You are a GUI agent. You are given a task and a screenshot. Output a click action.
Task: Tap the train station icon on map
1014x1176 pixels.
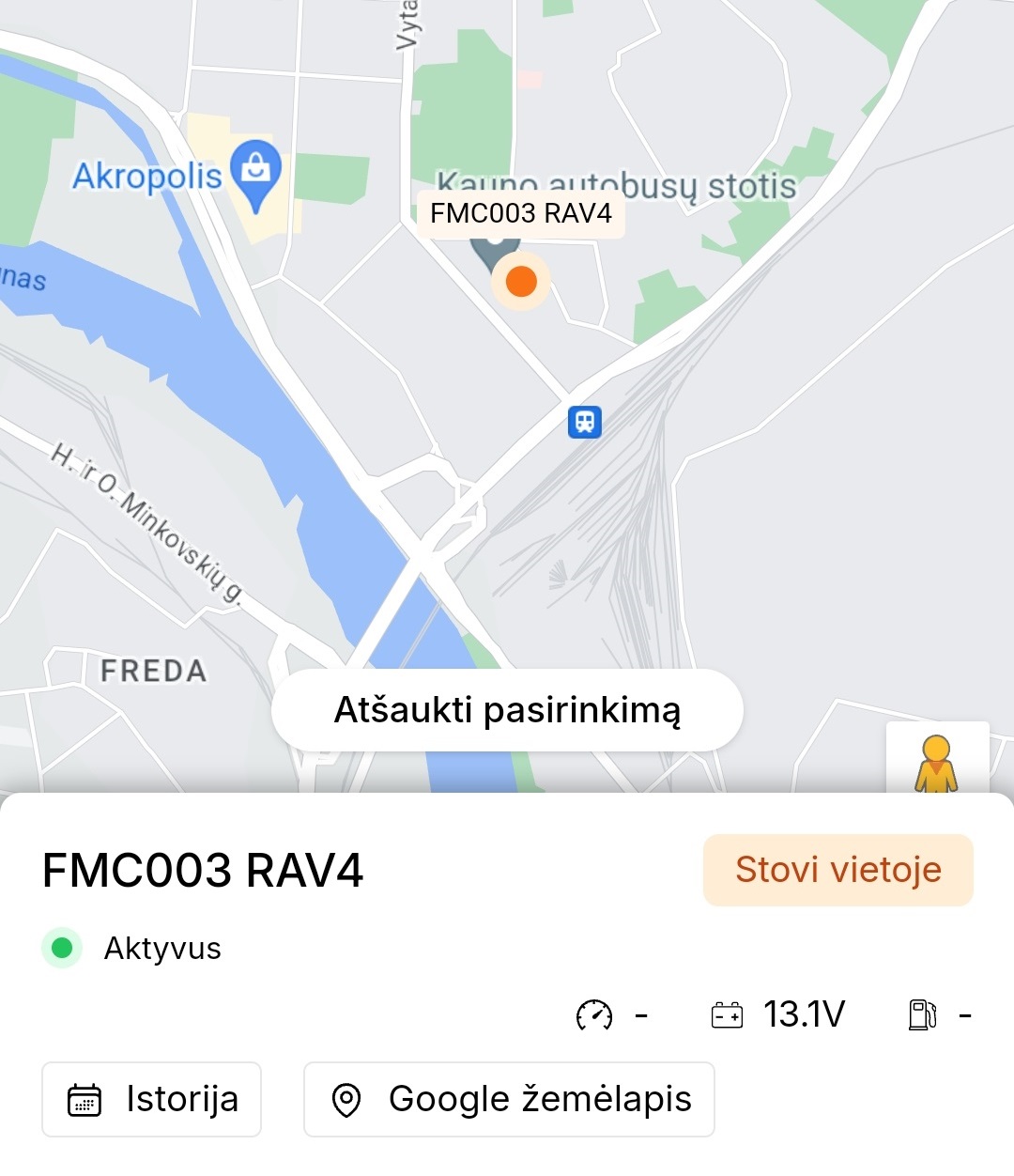click(x=585, y=422)
